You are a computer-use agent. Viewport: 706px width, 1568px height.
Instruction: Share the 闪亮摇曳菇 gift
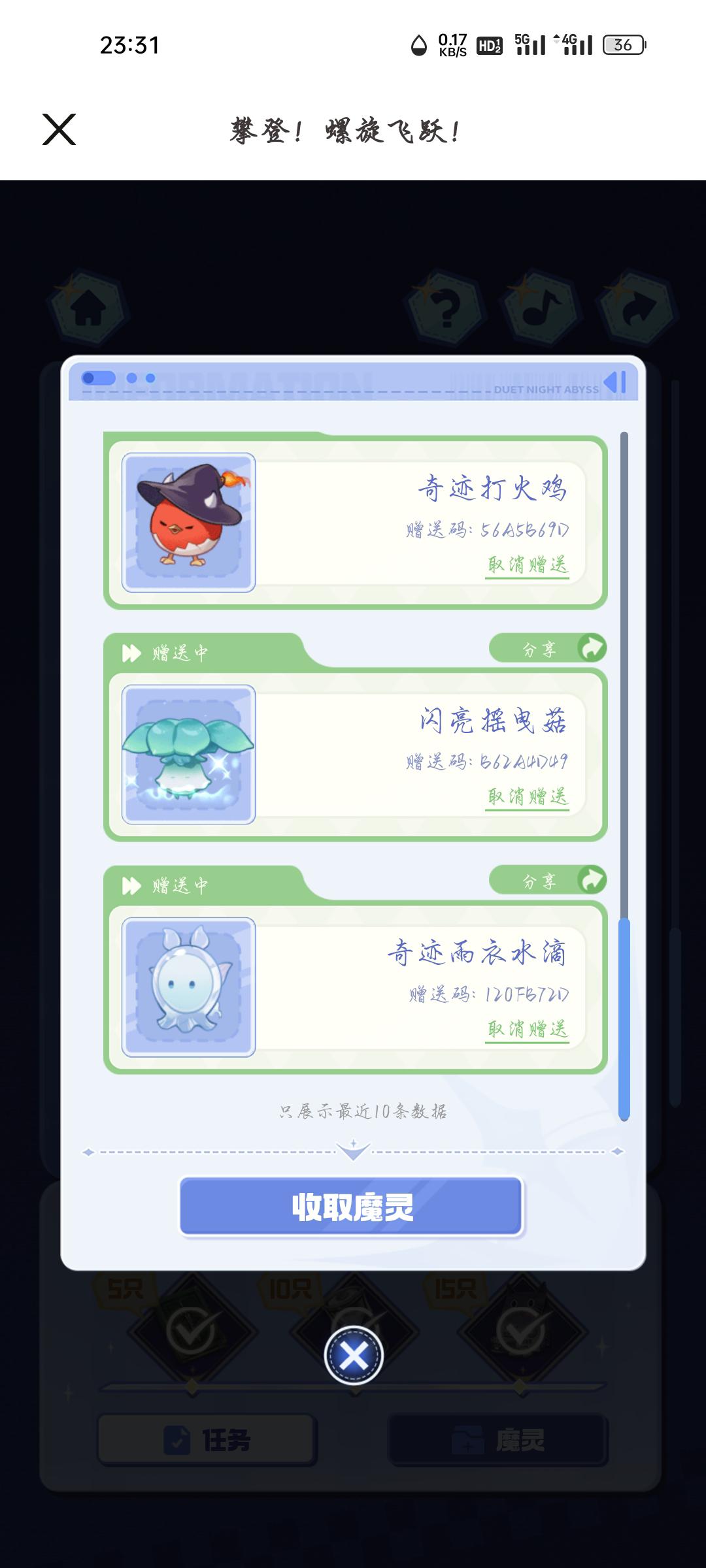(x=548, y=649)
